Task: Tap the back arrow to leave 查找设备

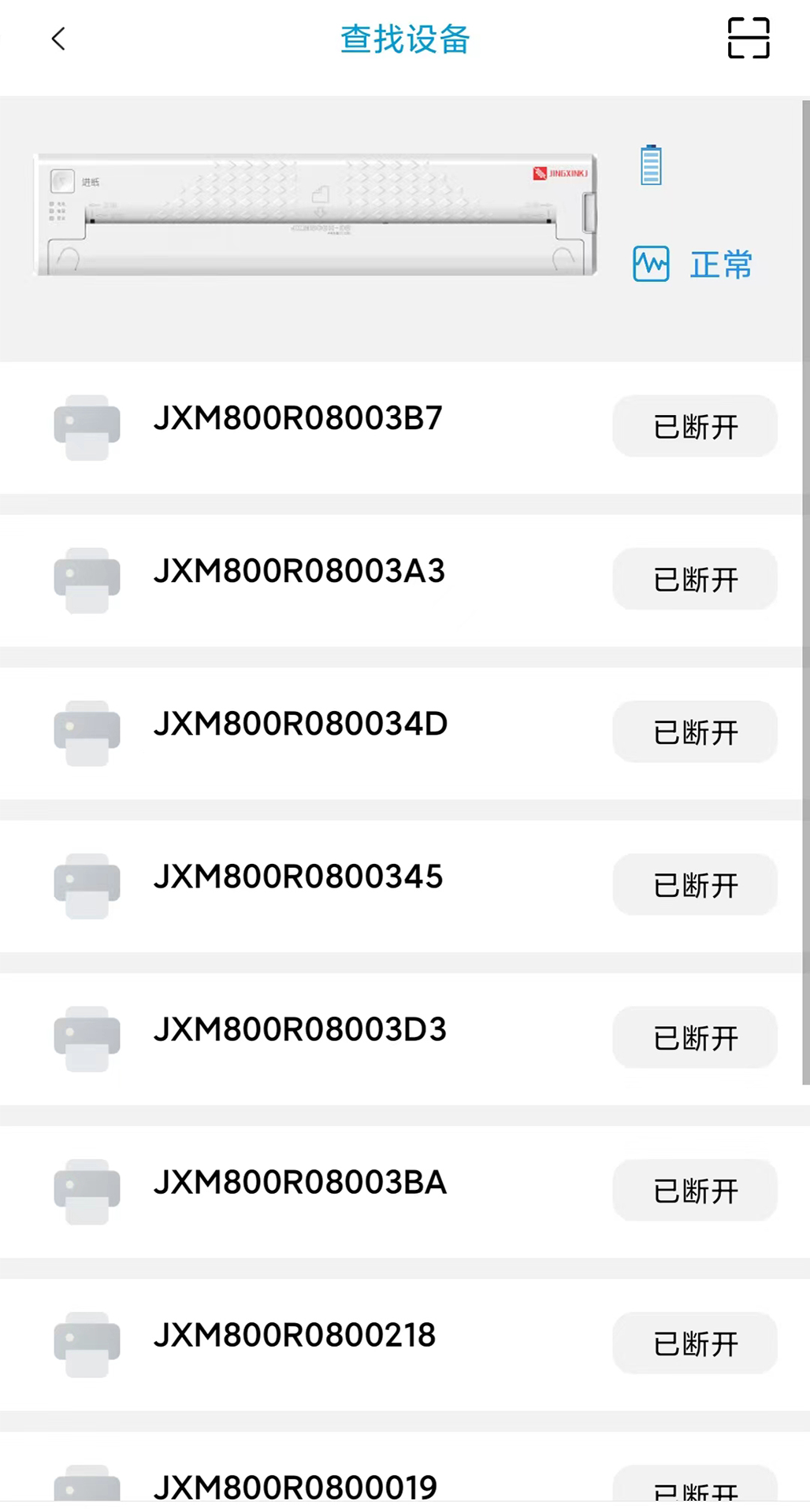Action: point(58,38)
